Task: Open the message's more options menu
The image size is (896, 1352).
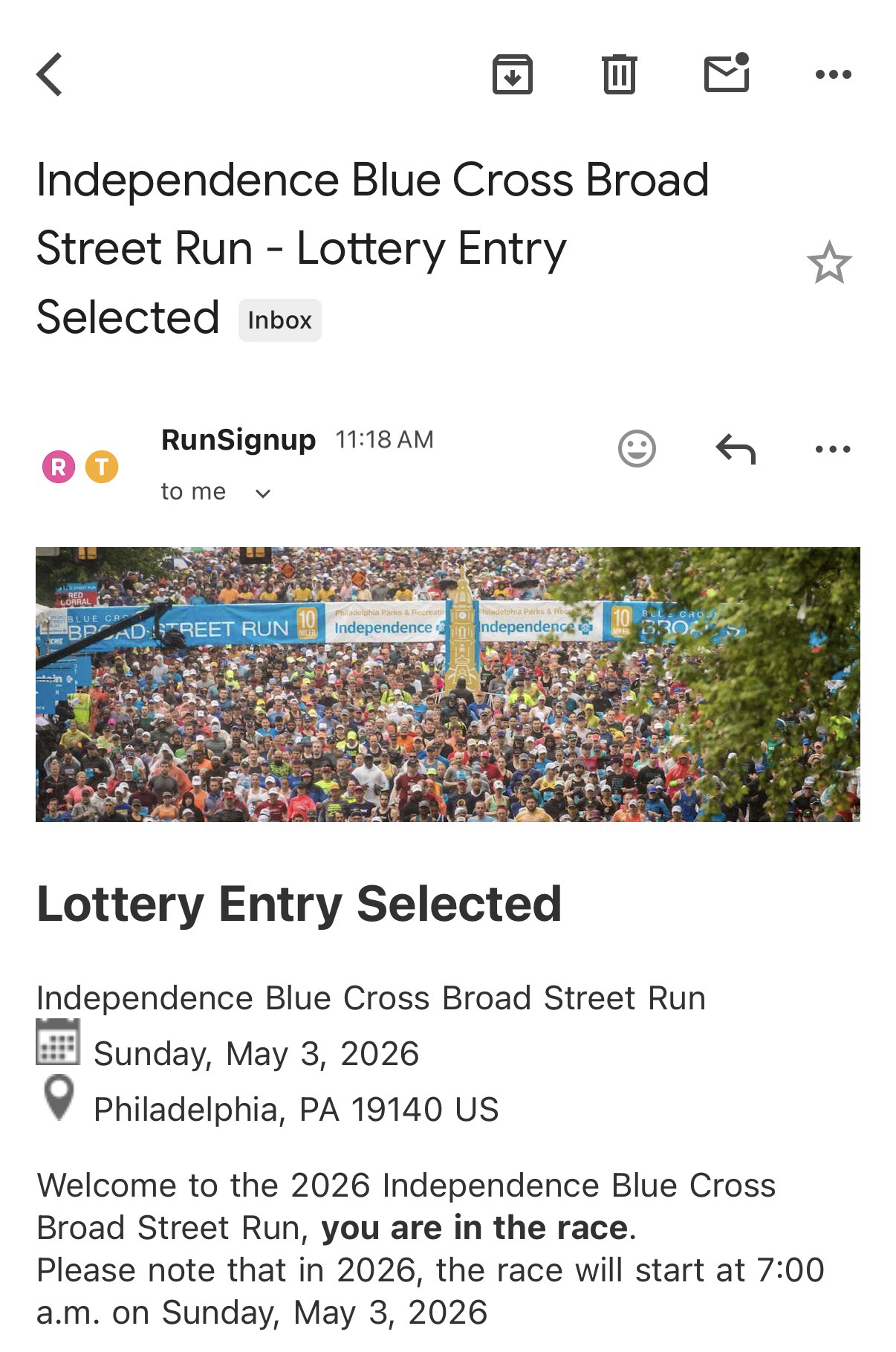Action: (832, 449)
